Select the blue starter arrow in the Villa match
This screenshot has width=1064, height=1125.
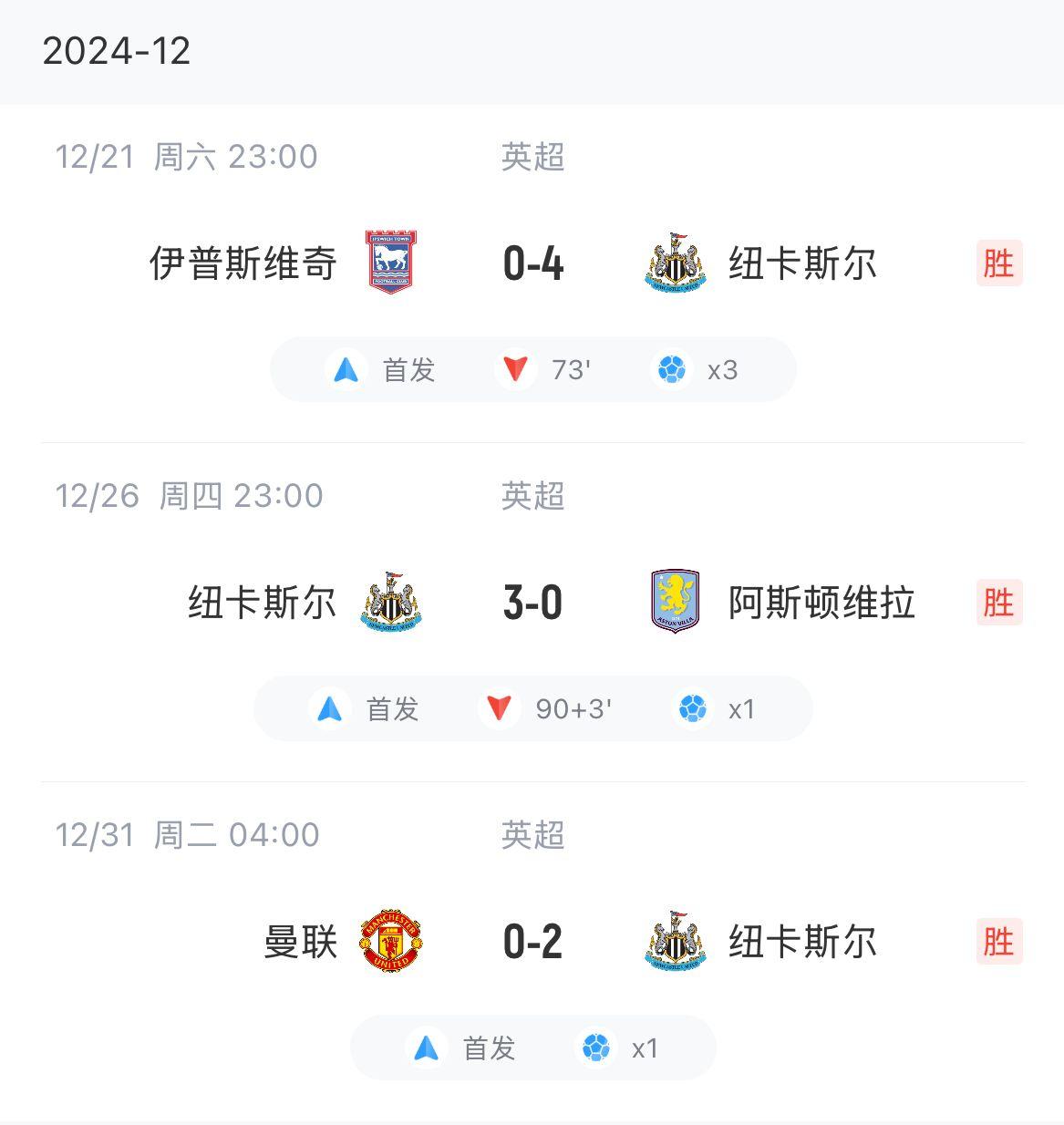click(x=328, y=708)
